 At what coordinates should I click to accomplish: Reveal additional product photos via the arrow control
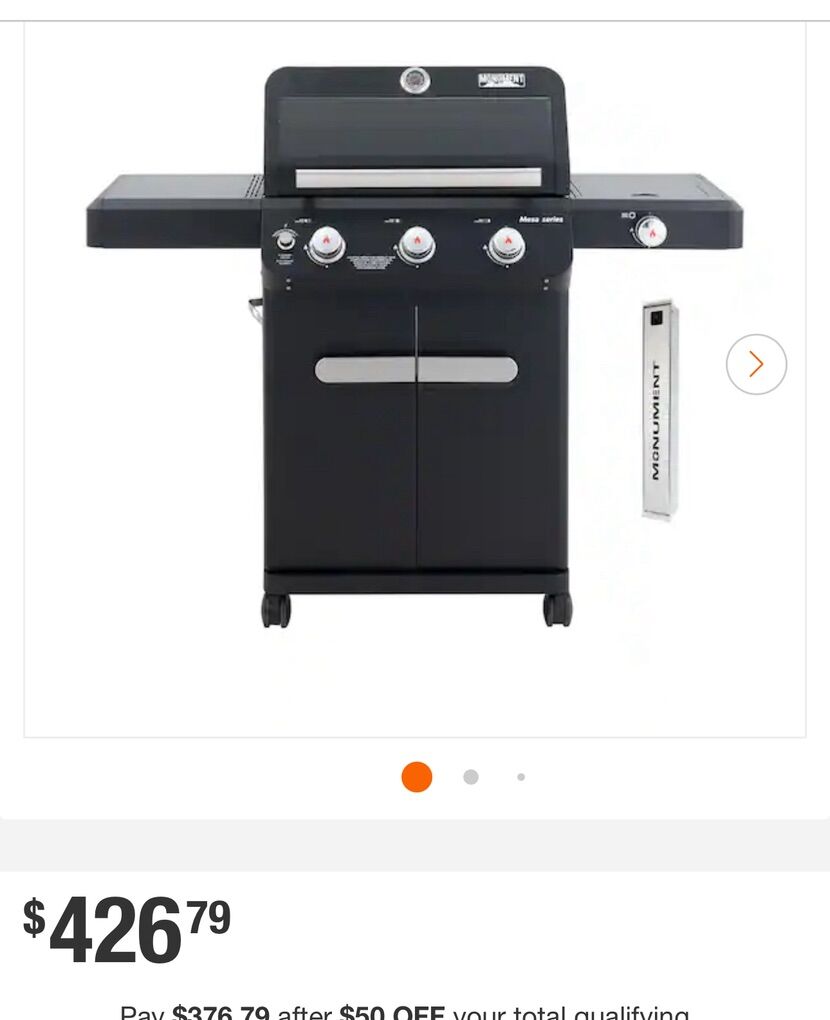[x=755, y=362]
